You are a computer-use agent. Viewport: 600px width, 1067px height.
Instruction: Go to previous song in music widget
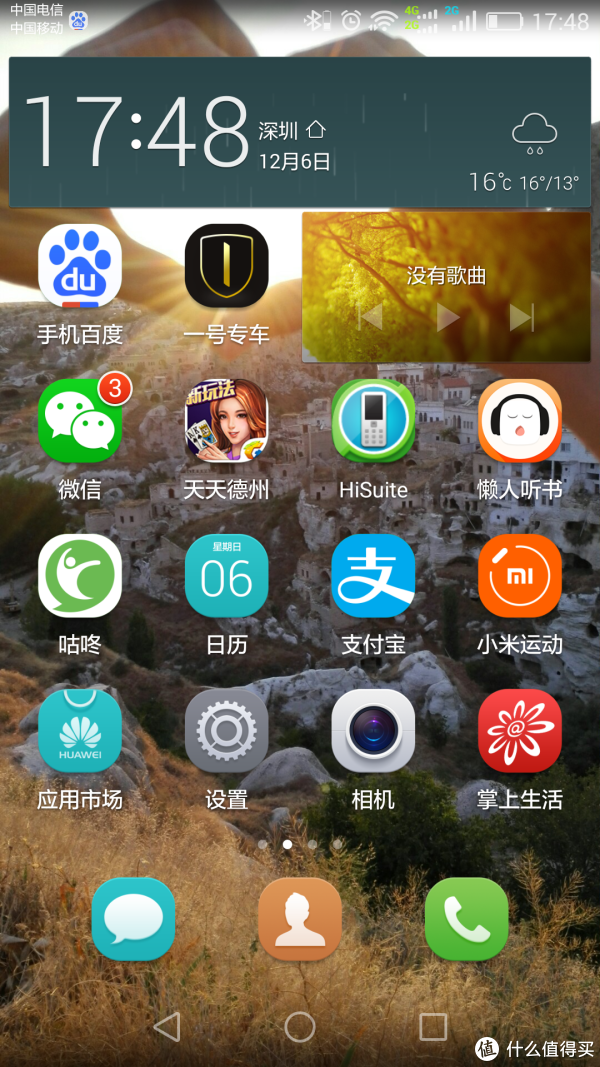click(x=370, y=317)
